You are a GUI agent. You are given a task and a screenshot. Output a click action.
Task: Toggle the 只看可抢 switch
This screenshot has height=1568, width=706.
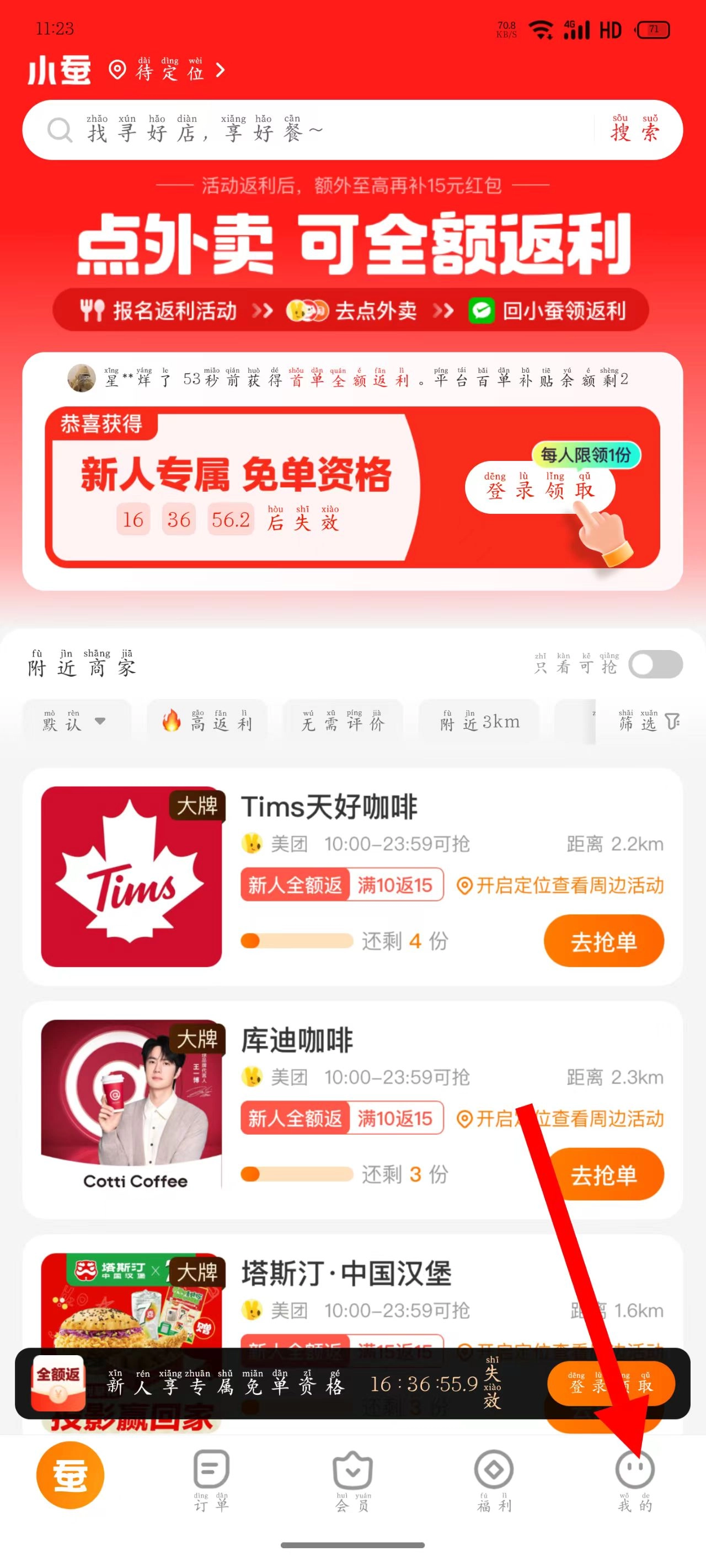(655, 664)
